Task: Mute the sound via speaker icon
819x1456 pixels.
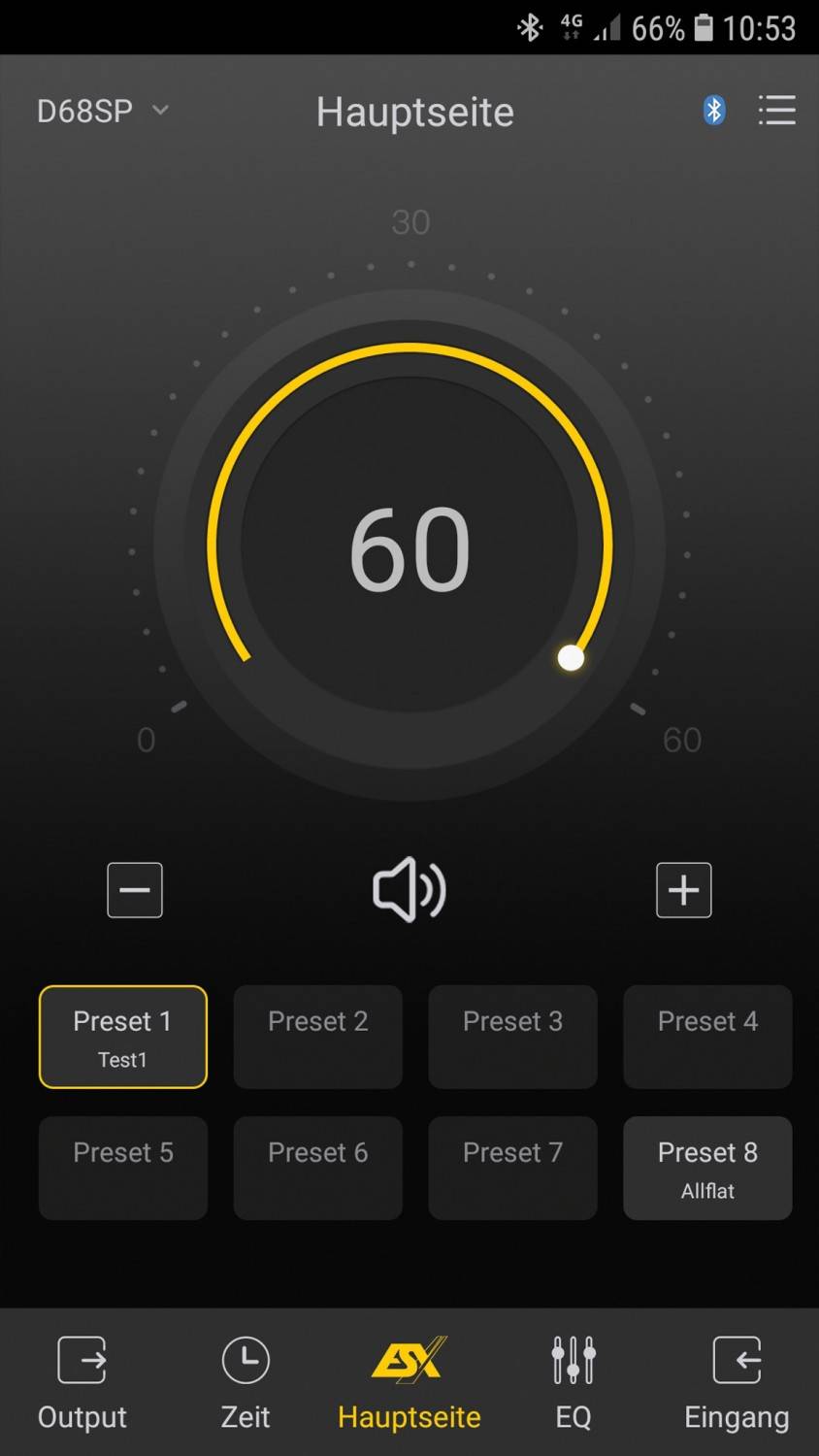Action: [409, 890]
